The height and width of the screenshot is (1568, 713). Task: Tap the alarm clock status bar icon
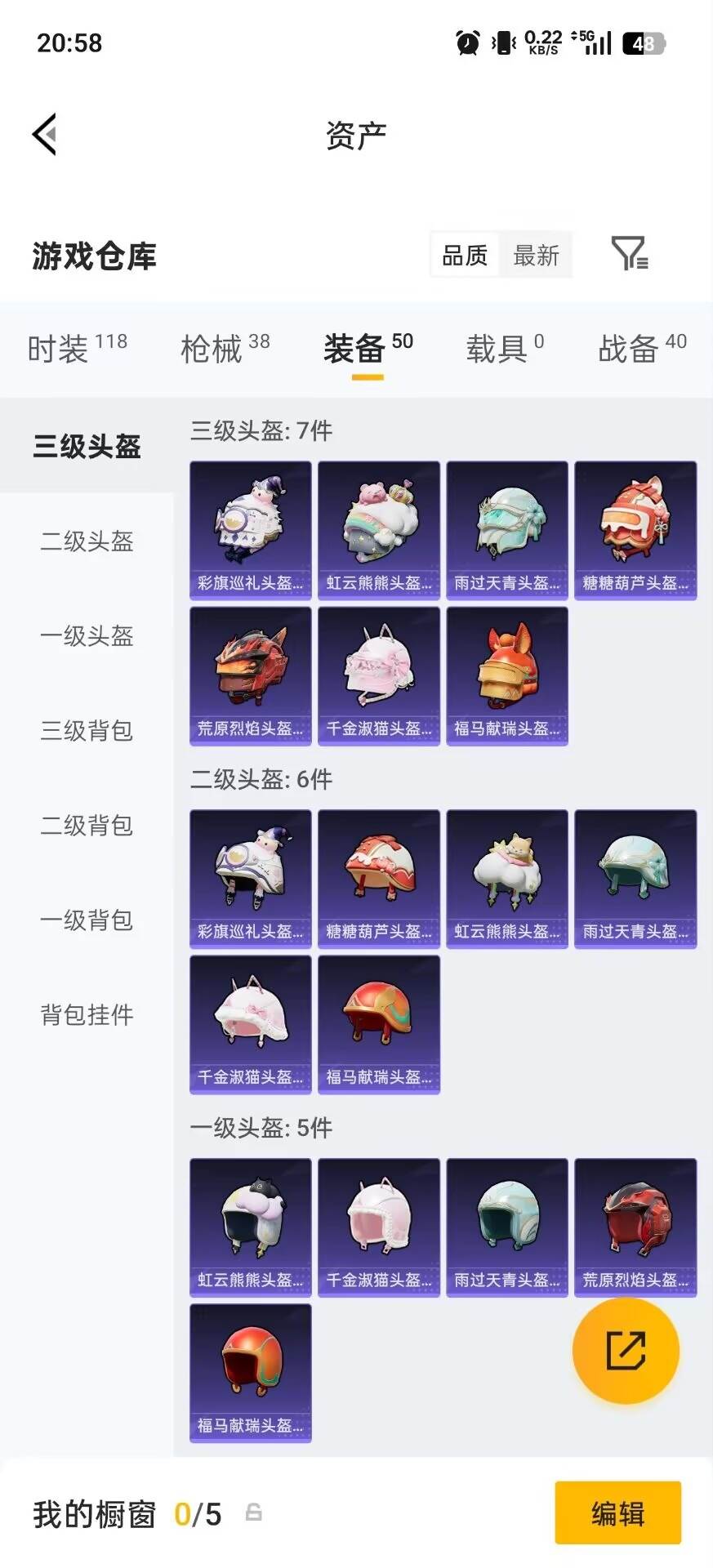coord(464,42)
